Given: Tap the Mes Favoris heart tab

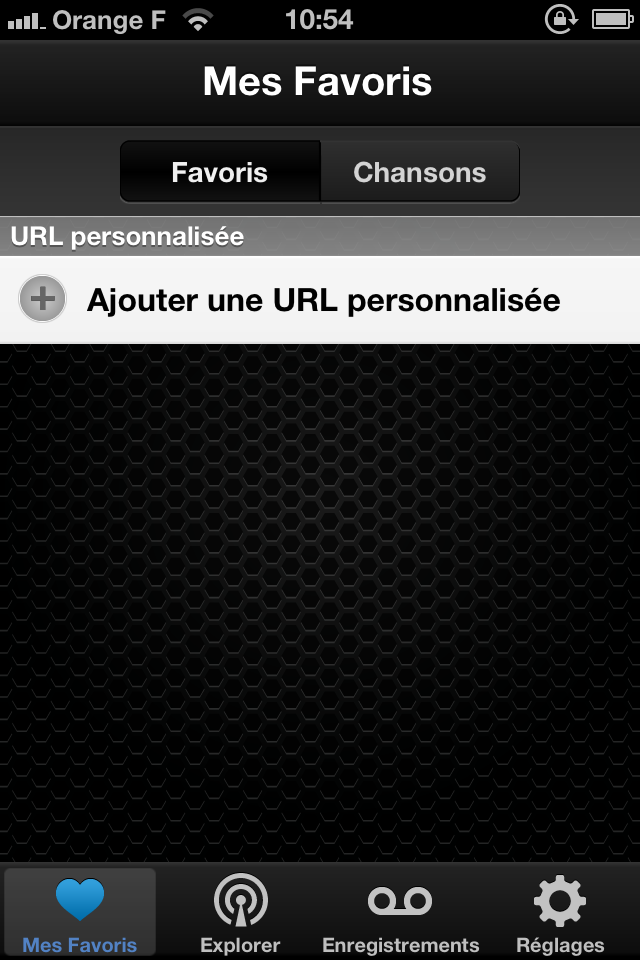Looking at the screenshot, I should [80, 912].
